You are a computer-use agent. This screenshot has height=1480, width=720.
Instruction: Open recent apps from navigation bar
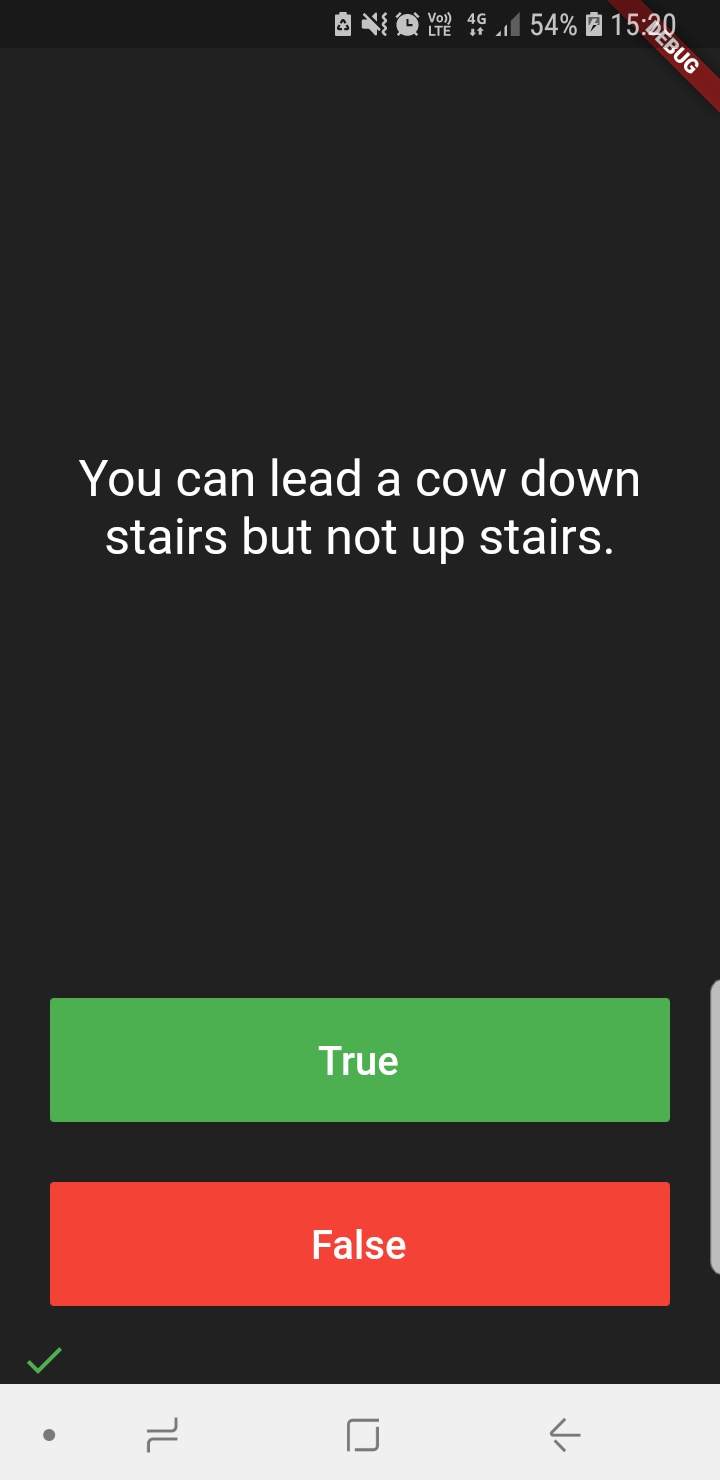[x=162, y=1435]
